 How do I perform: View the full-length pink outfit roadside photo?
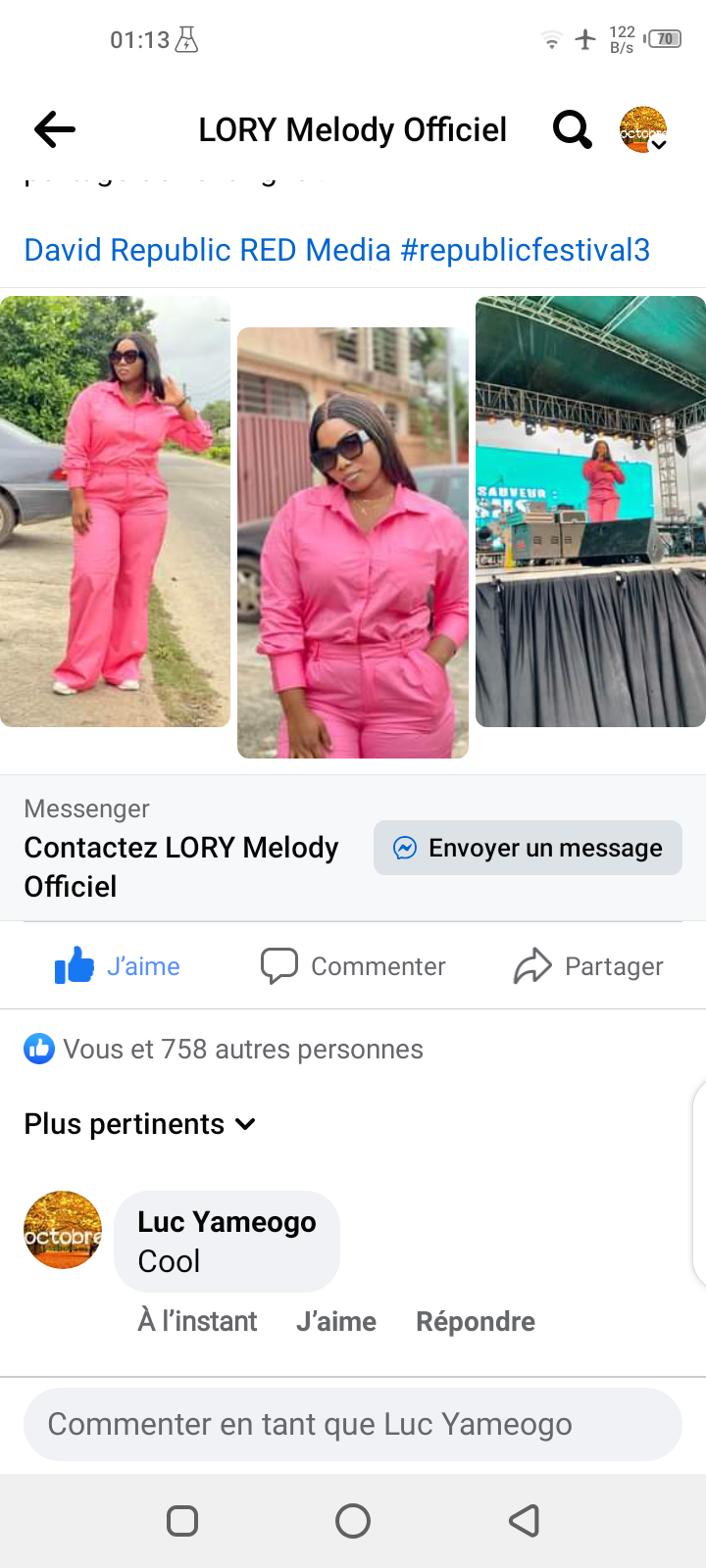click(115, 512)
